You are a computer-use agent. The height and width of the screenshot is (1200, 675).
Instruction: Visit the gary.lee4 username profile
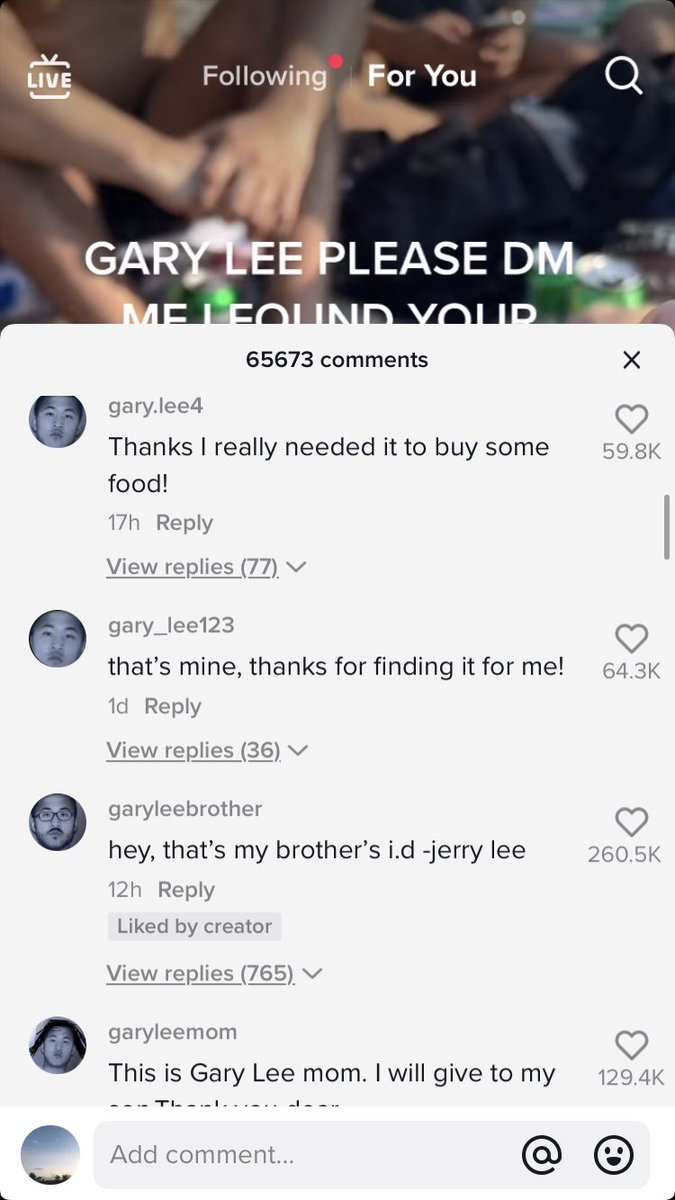click(156, 406)
